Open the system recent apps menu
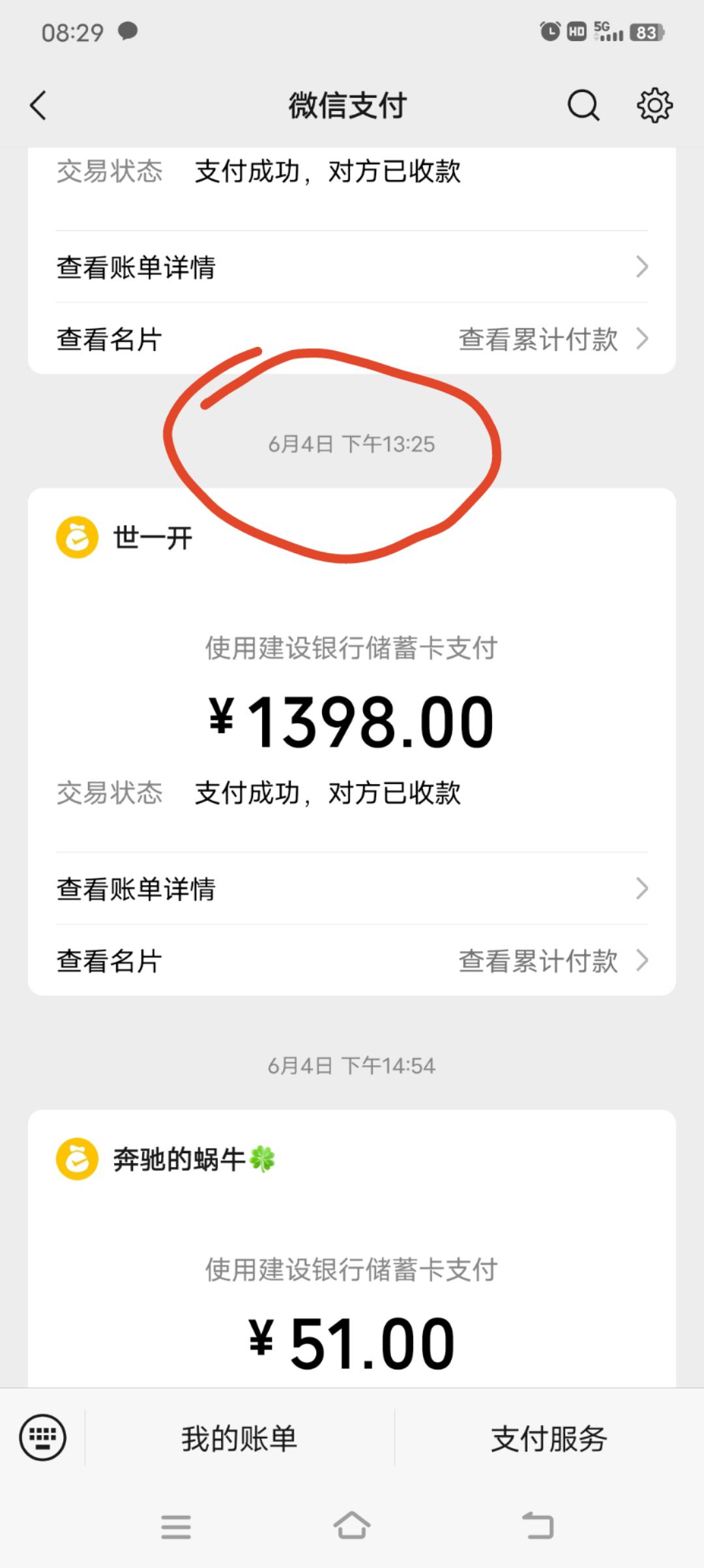Viewport: 704px width, 1568px height. coord(176,1527)
